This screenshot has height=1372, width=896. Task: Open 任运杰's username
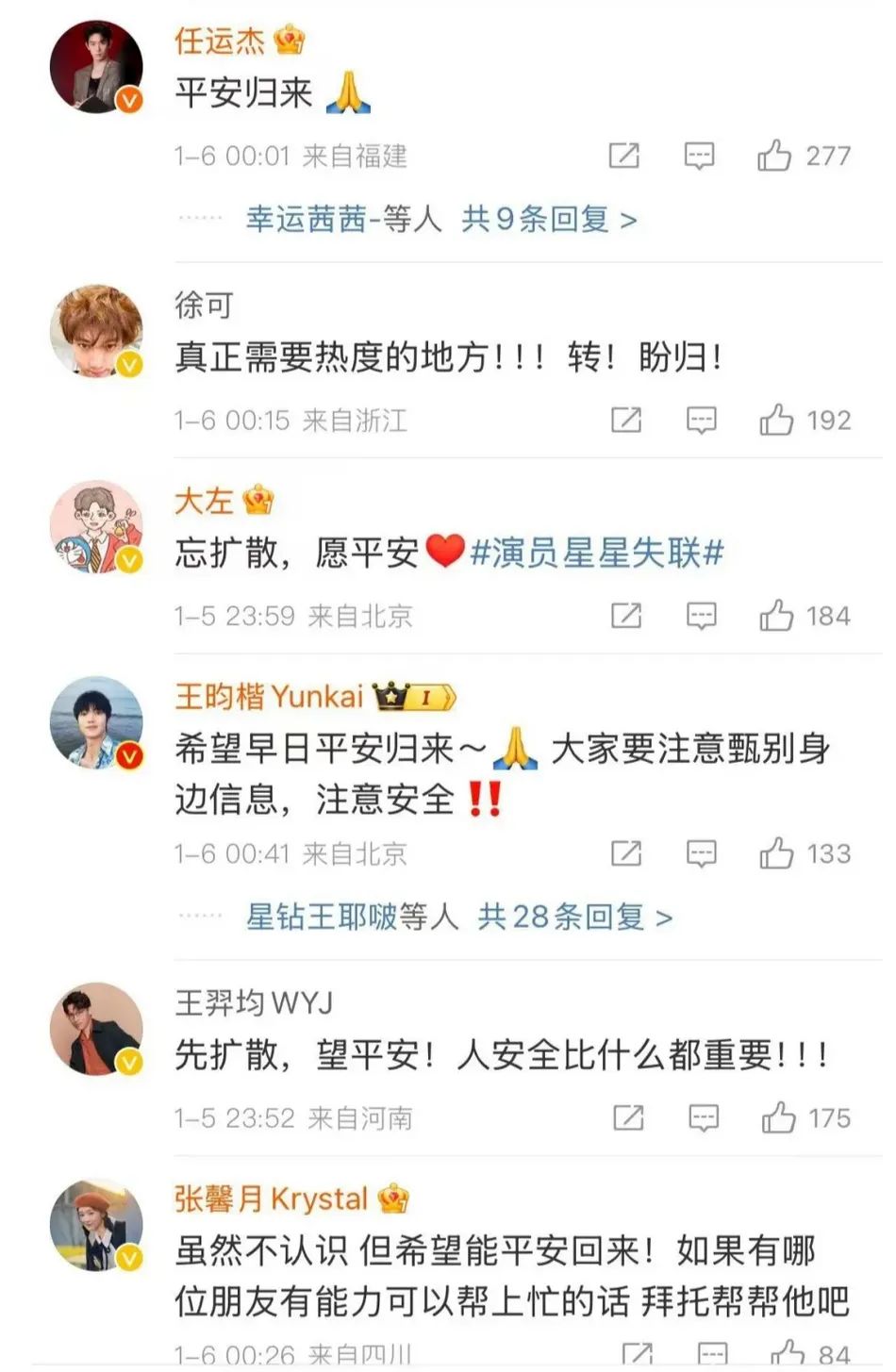click(219, 41)
